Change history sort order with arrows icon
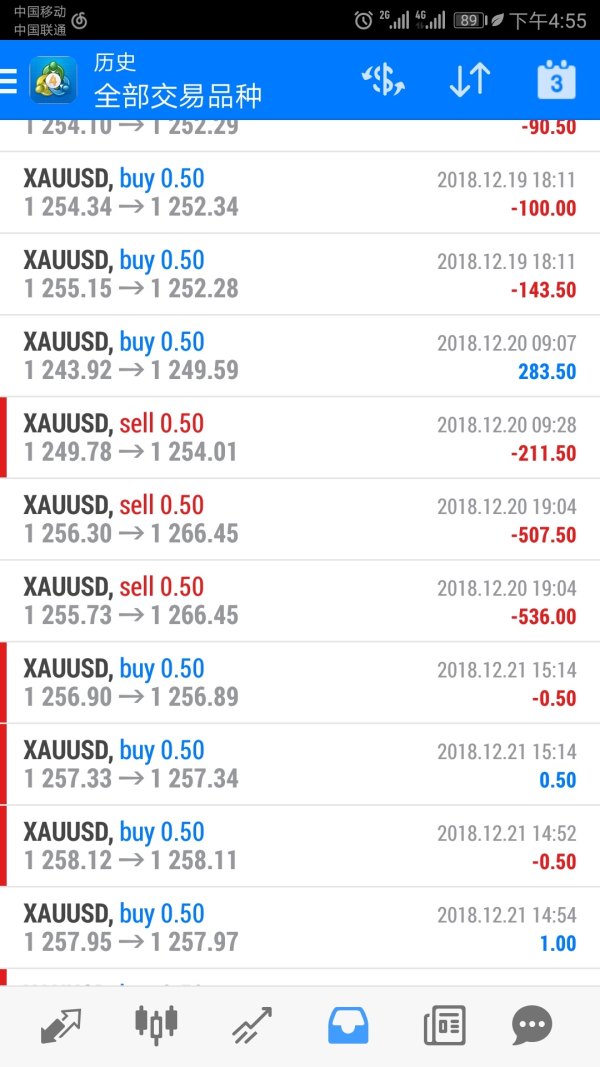 tap(469, 80)
